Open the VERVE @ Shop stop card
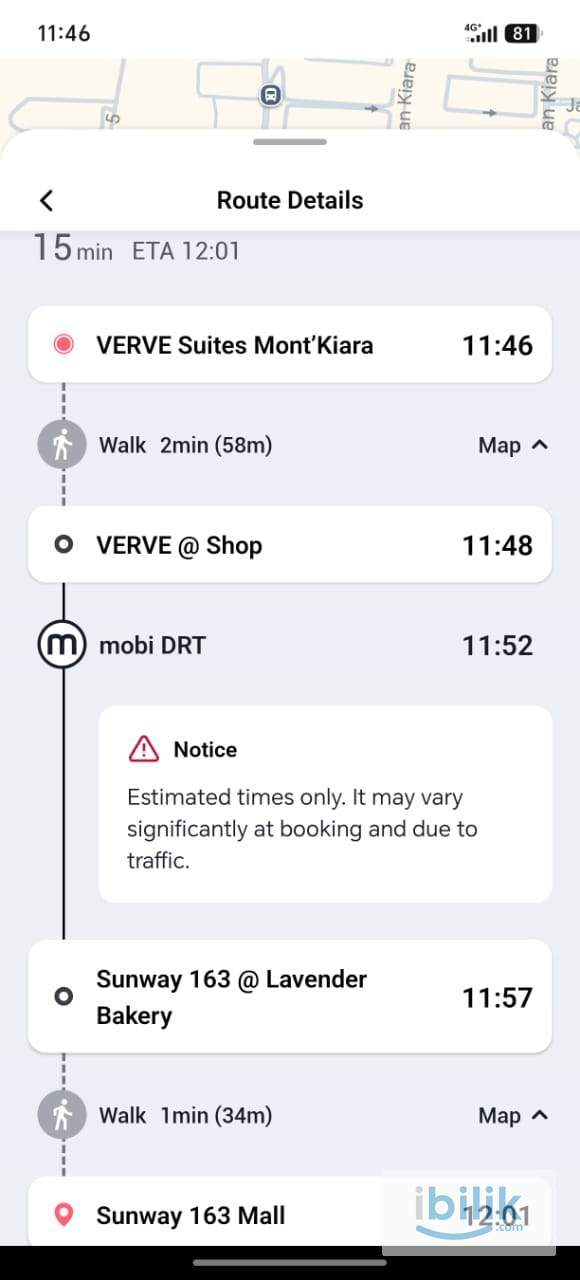The width and height of the screenshot is (580, 1280). (290, 545)
